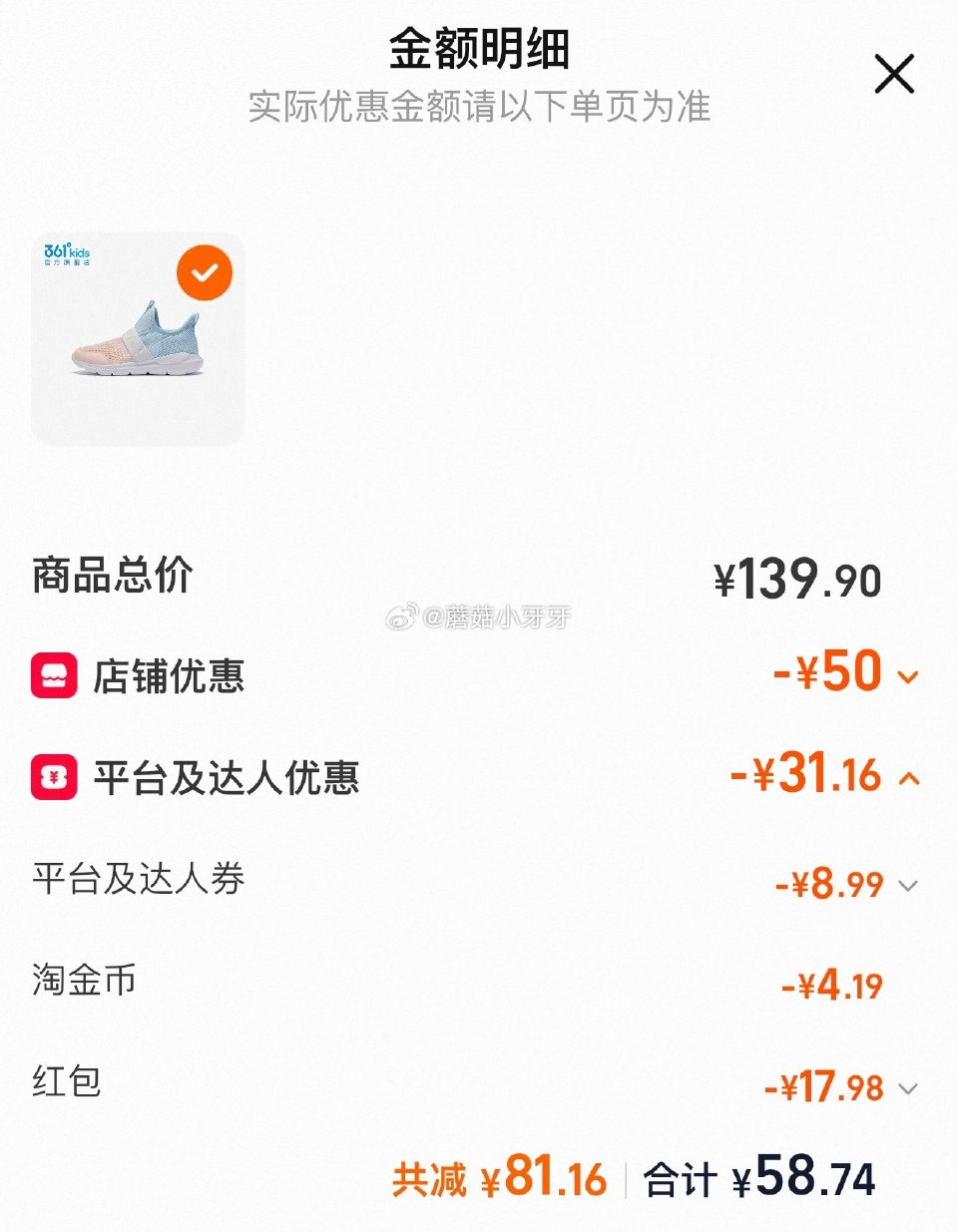Open the shoe product thumbnail
Image resolution: width=958 pixels, height=1232 pixels.
pyautogui.click(x=139, y=338)
